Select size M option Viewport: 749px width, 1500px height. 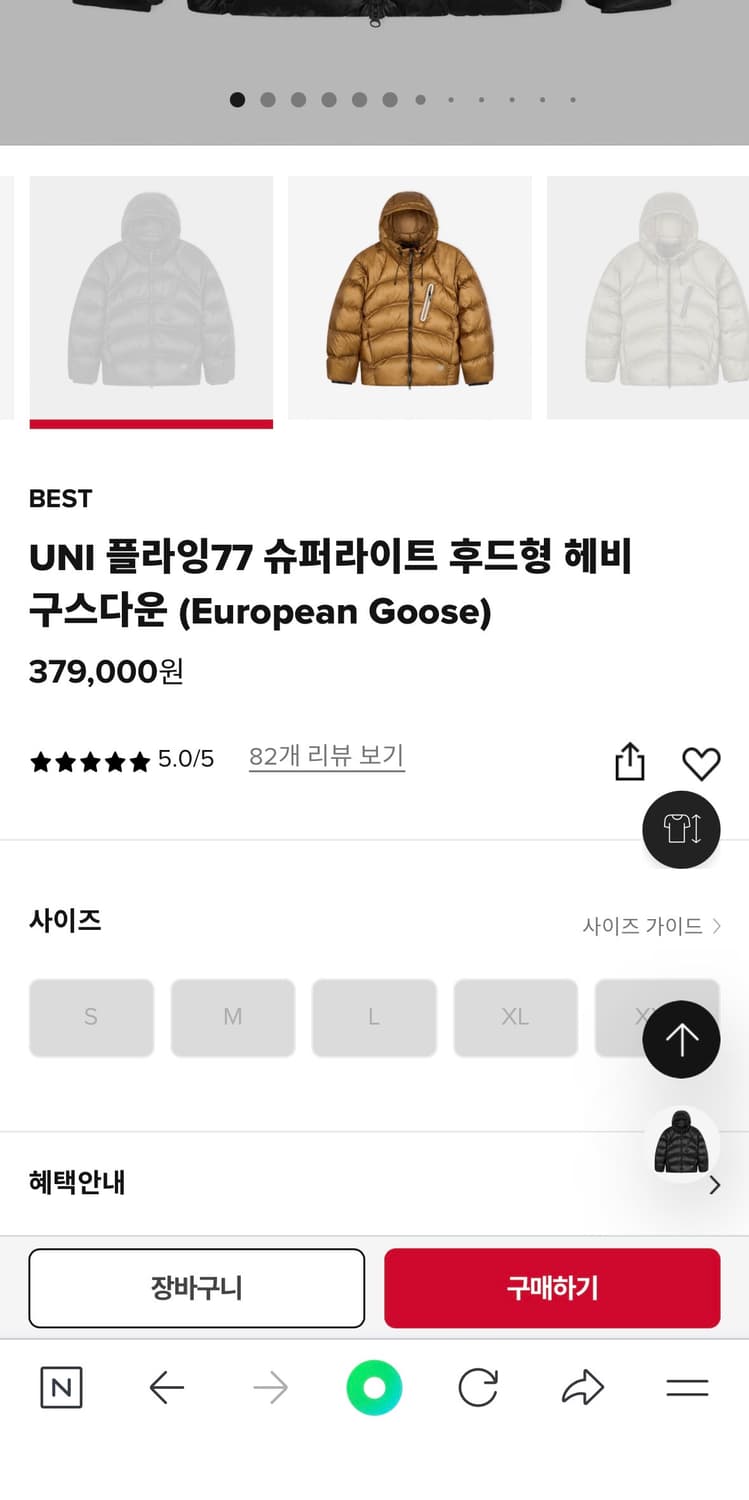(x=232, y=1017)
